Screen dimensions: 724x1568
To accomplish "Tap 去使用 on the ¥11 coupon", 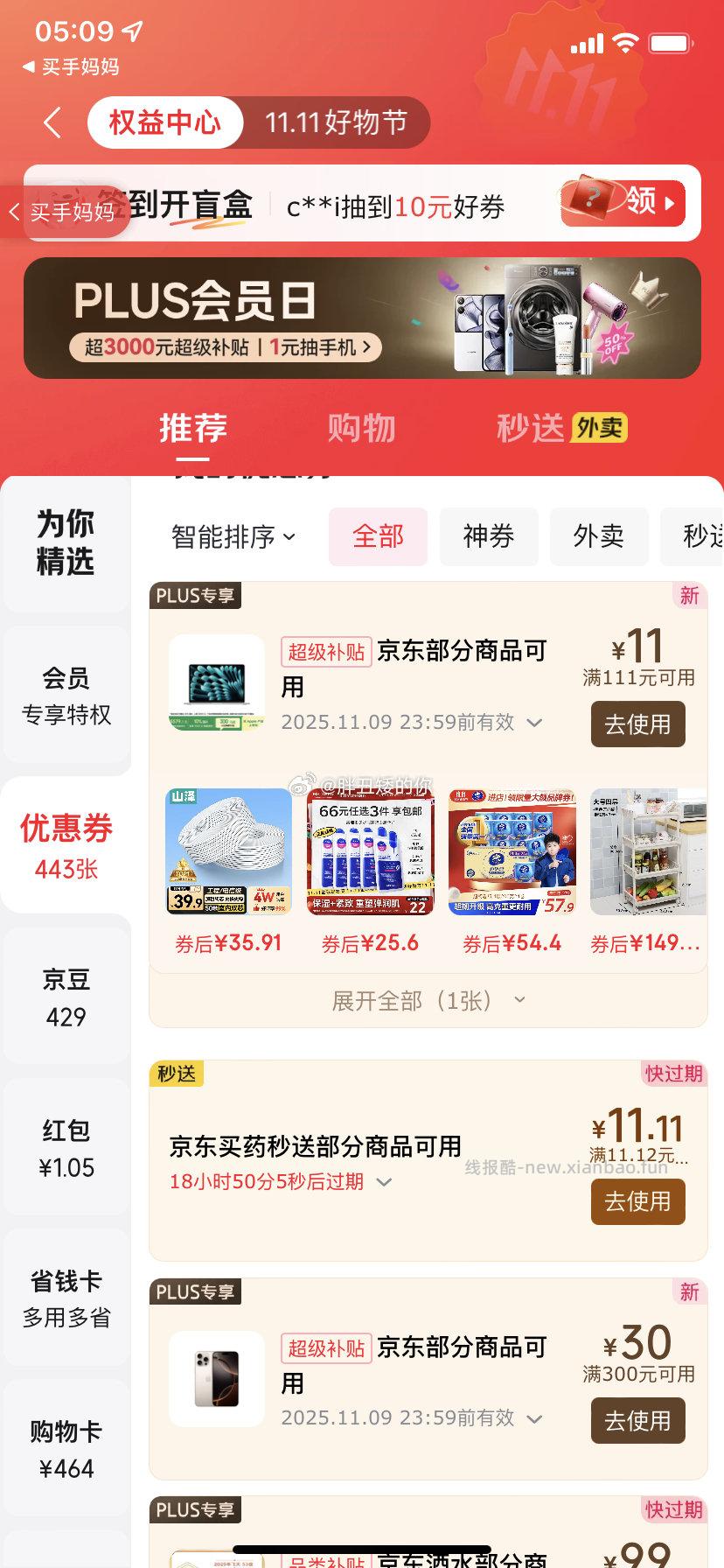I will click(637, 724).
